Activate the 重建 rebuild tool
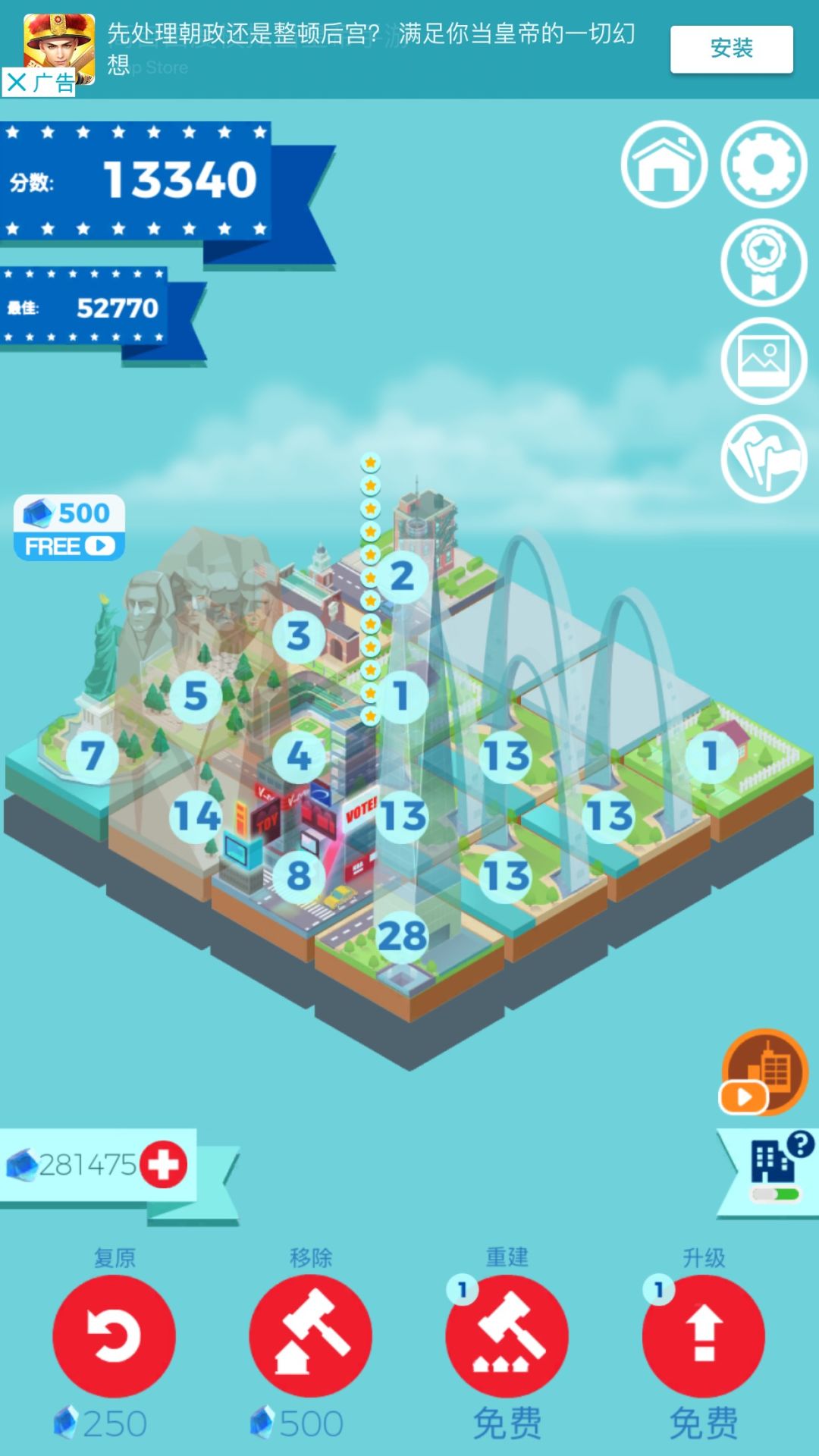The height and width of the screenshot is (1456, 819). tap(506, 1336)
